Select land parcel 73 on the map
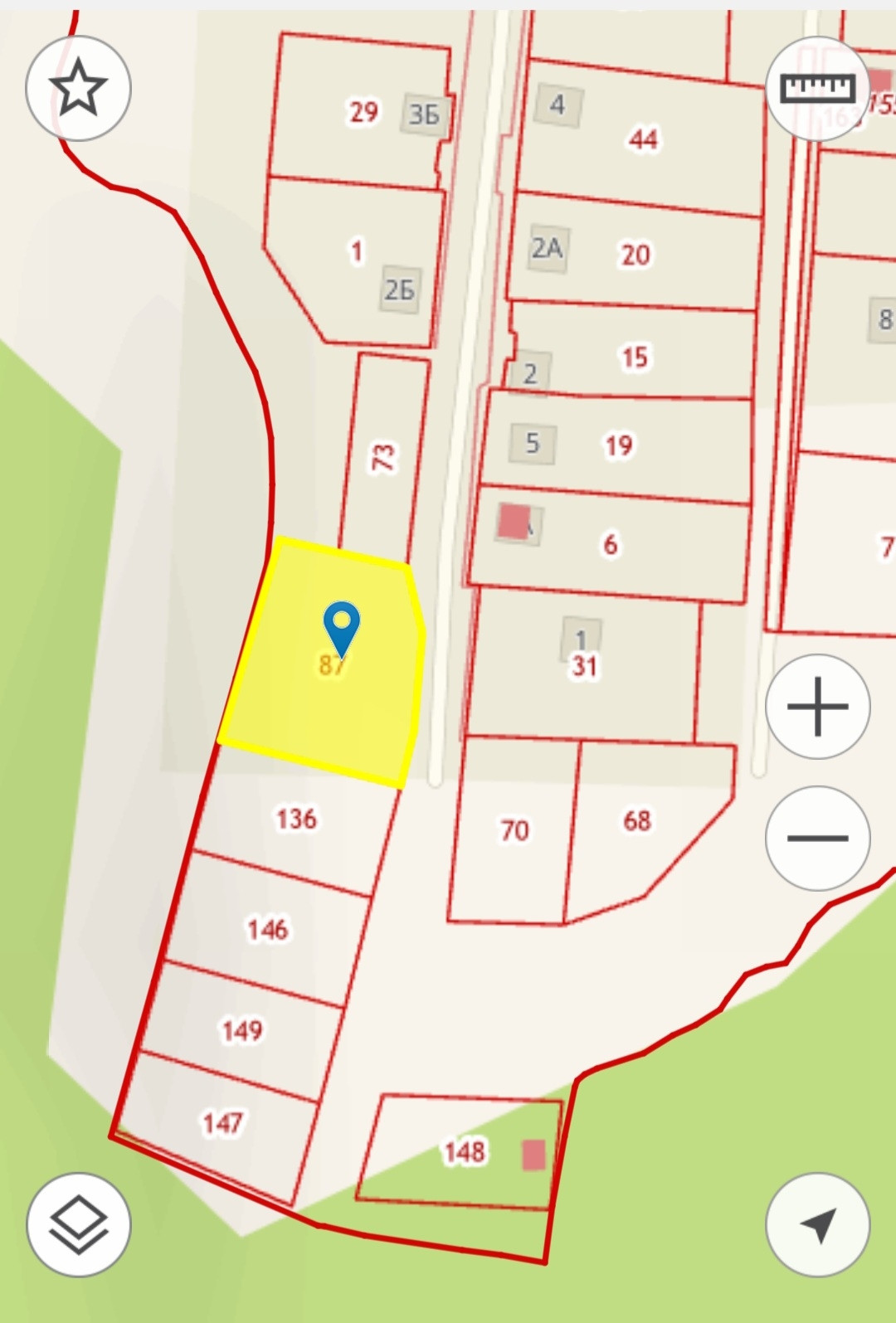This screenshot has width=896, height=1323. tap(383, 456)
